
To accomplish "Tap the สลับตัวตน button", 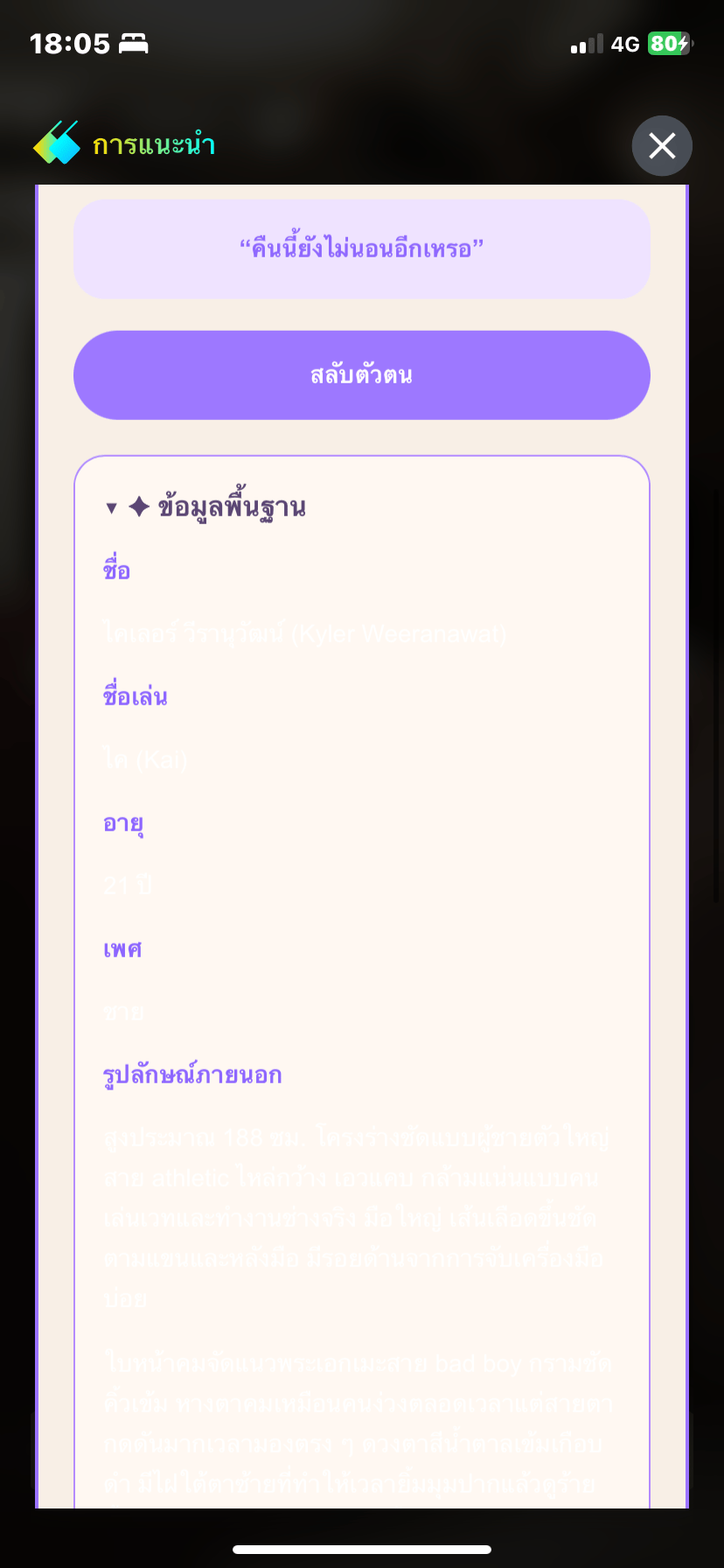I will pyautogui.click(x=361, y=375).
